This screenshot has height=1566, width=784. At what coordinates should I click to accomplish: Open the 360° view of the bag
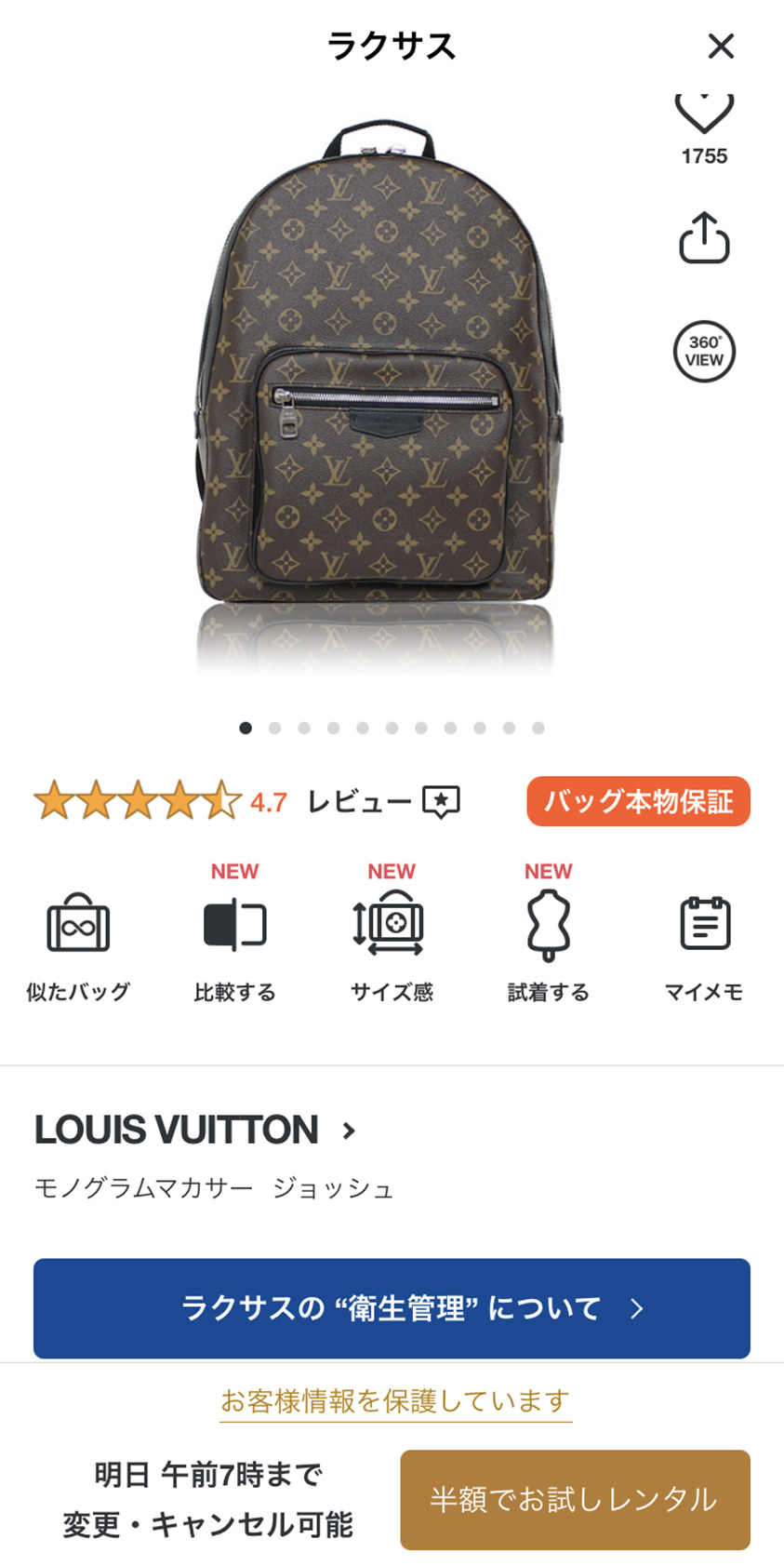point(704,352)
